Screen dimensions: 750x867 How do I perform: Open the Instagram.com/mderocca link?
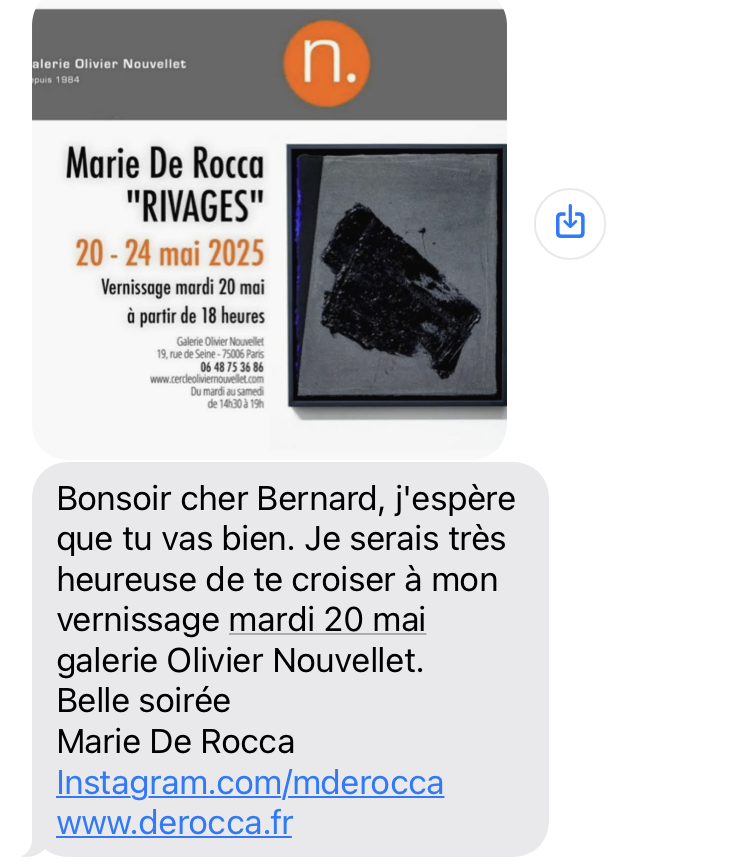250,782
